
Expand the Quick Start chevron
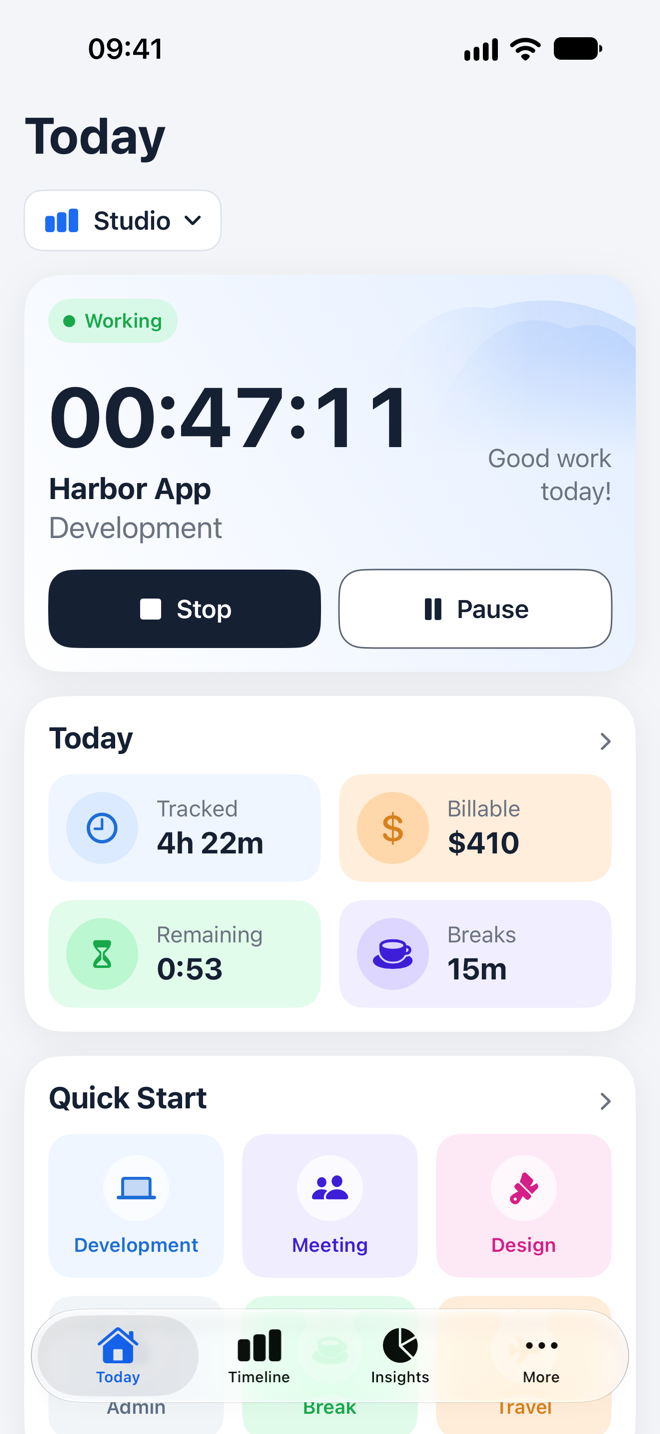(x=605, y=1101)
